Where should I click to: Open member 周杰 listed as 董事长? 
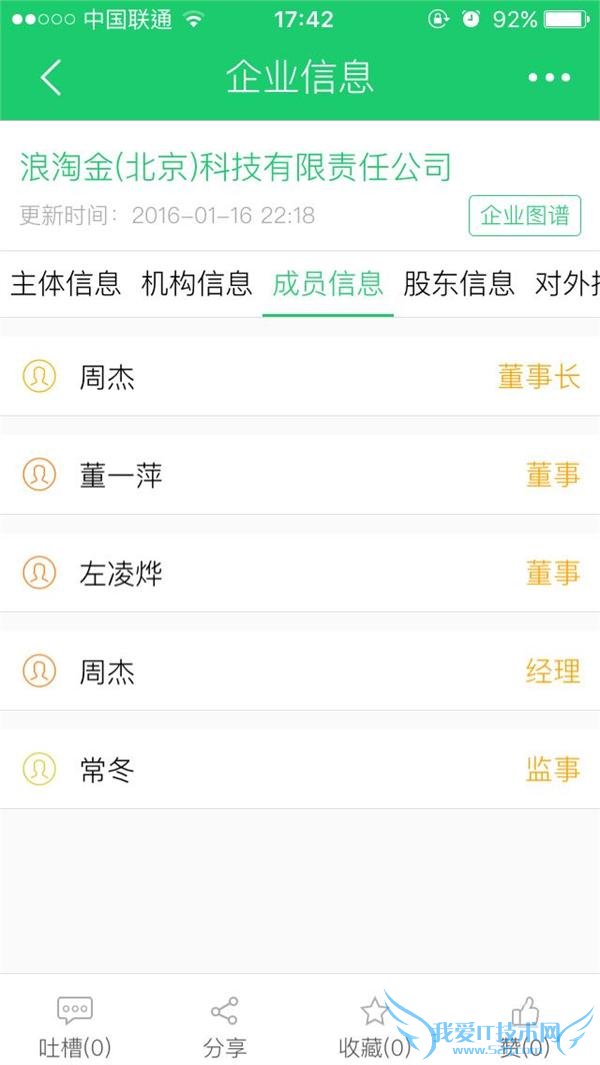pyautogui.click(x=300, y=377)
